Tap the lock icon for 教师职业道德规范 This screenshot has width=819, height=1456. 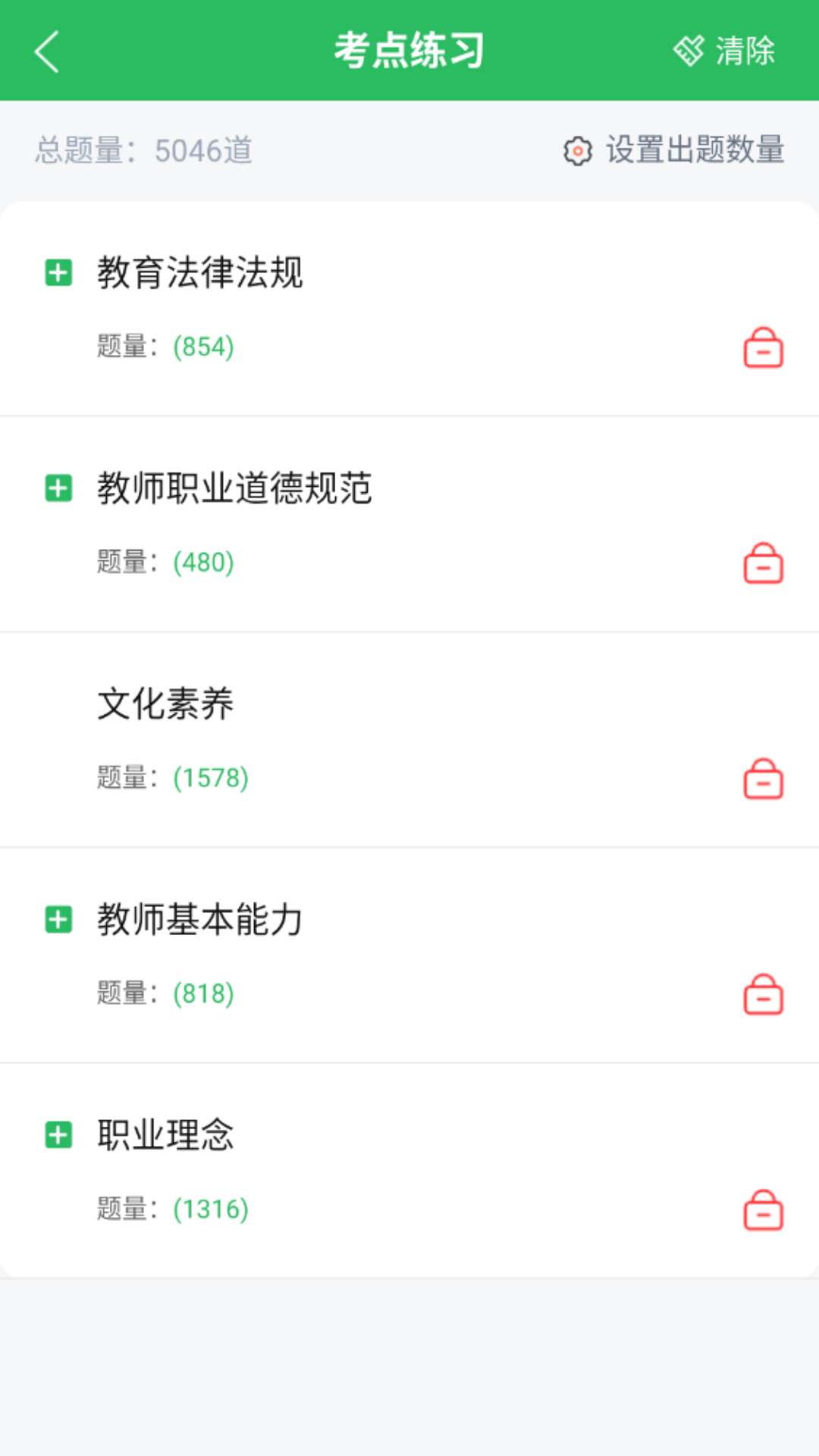pos(763,563)
